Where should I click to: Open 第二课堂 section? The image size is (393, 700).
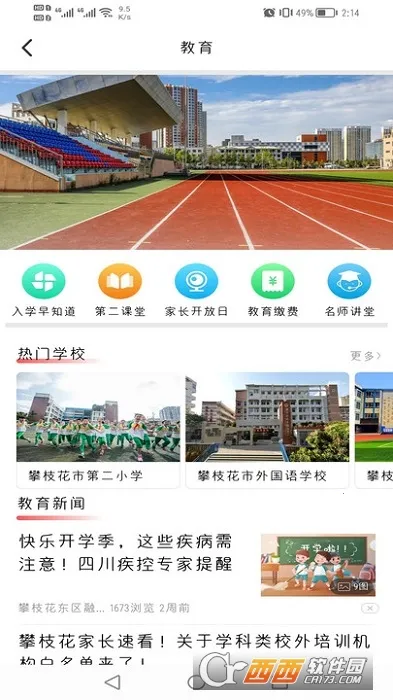[120, 290]
